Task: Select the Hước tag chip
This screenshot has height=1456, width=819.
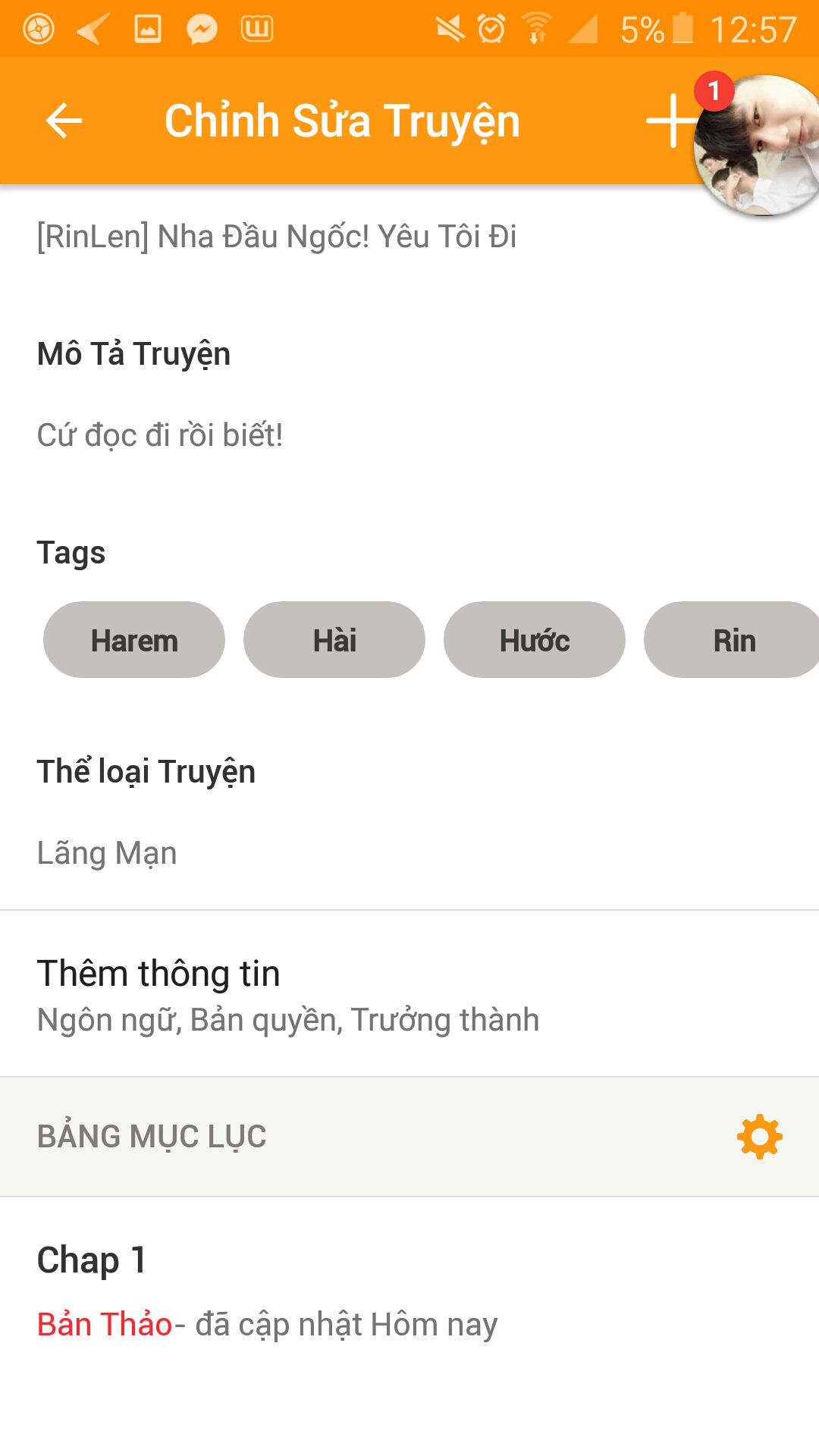Action: pos(535,640)
